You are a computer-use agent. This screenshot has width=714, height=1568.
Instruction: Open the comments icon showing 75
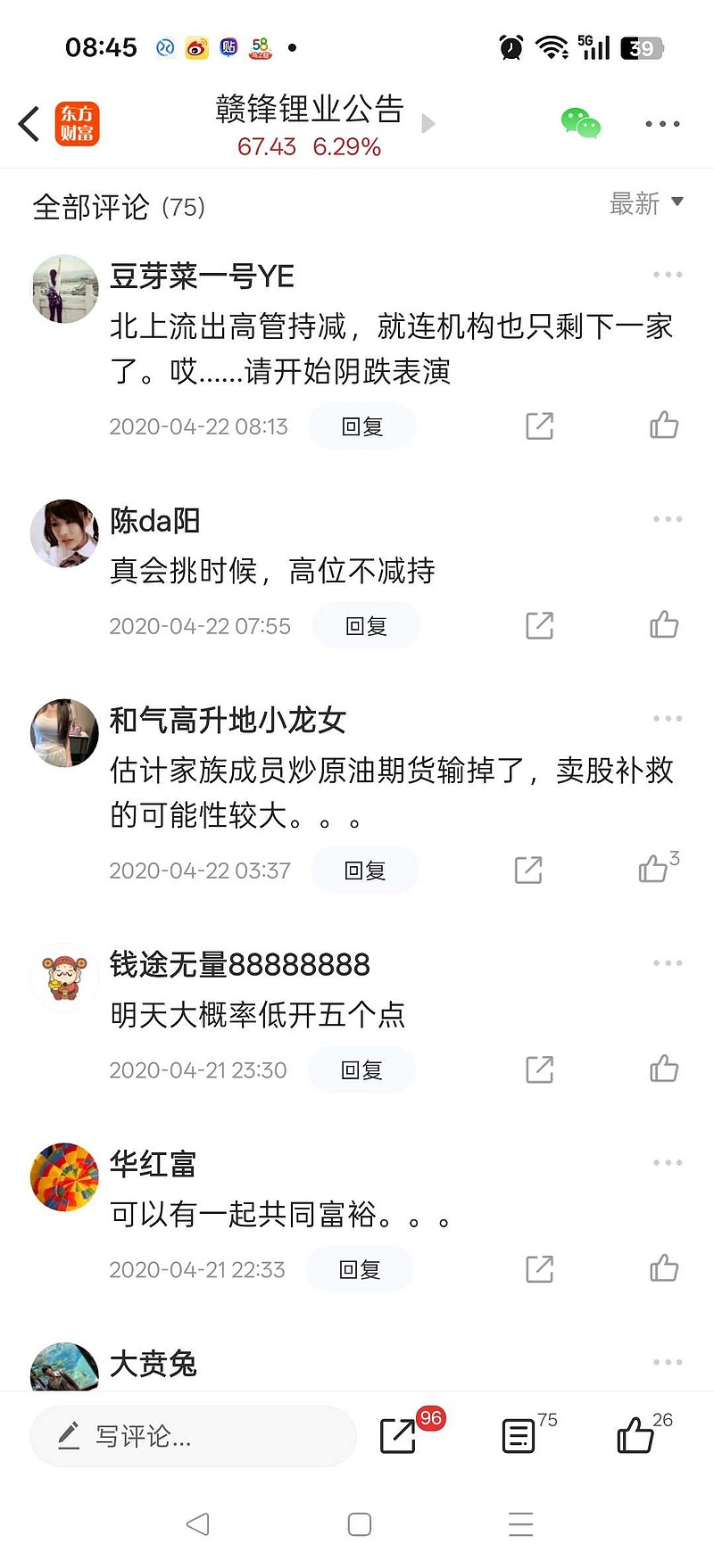pyautogui.click(x=520, y=1435)
